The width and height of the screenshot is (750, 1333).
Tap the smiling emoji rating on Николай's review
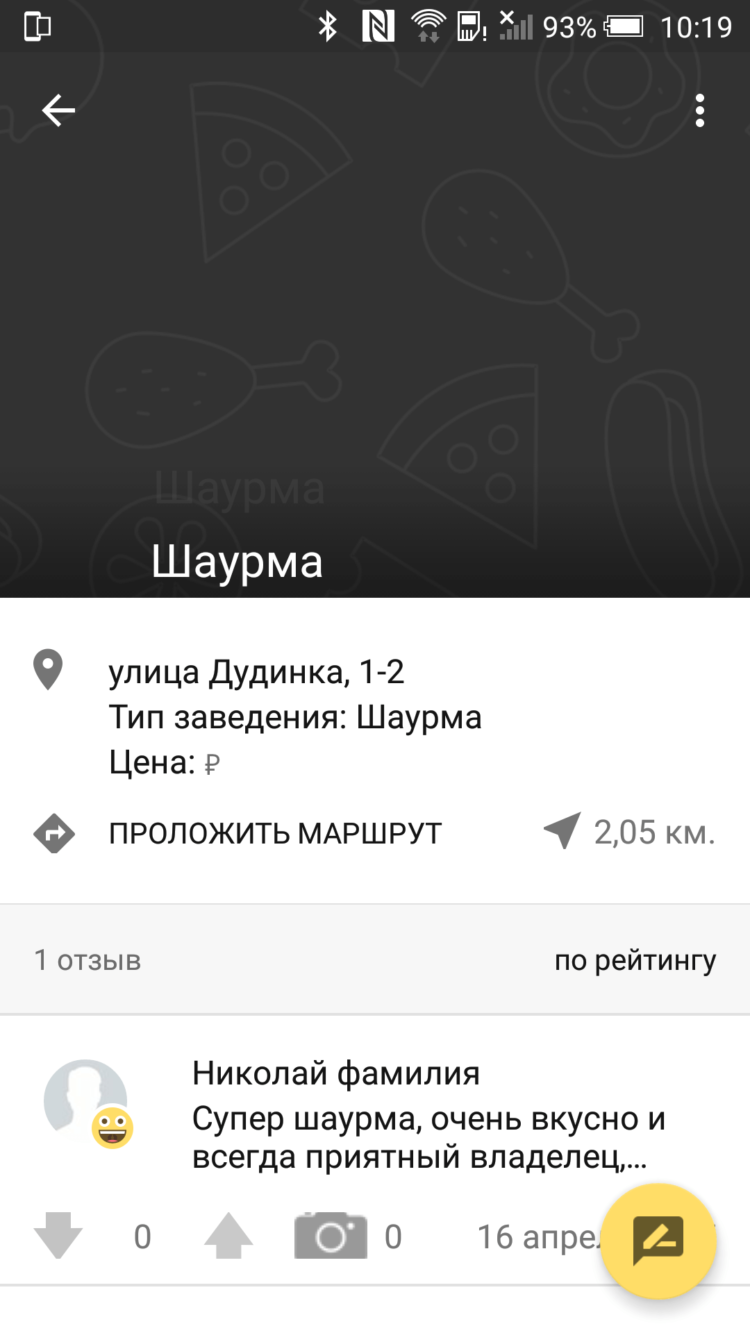pyautogui.click(x=113, y=1126)
